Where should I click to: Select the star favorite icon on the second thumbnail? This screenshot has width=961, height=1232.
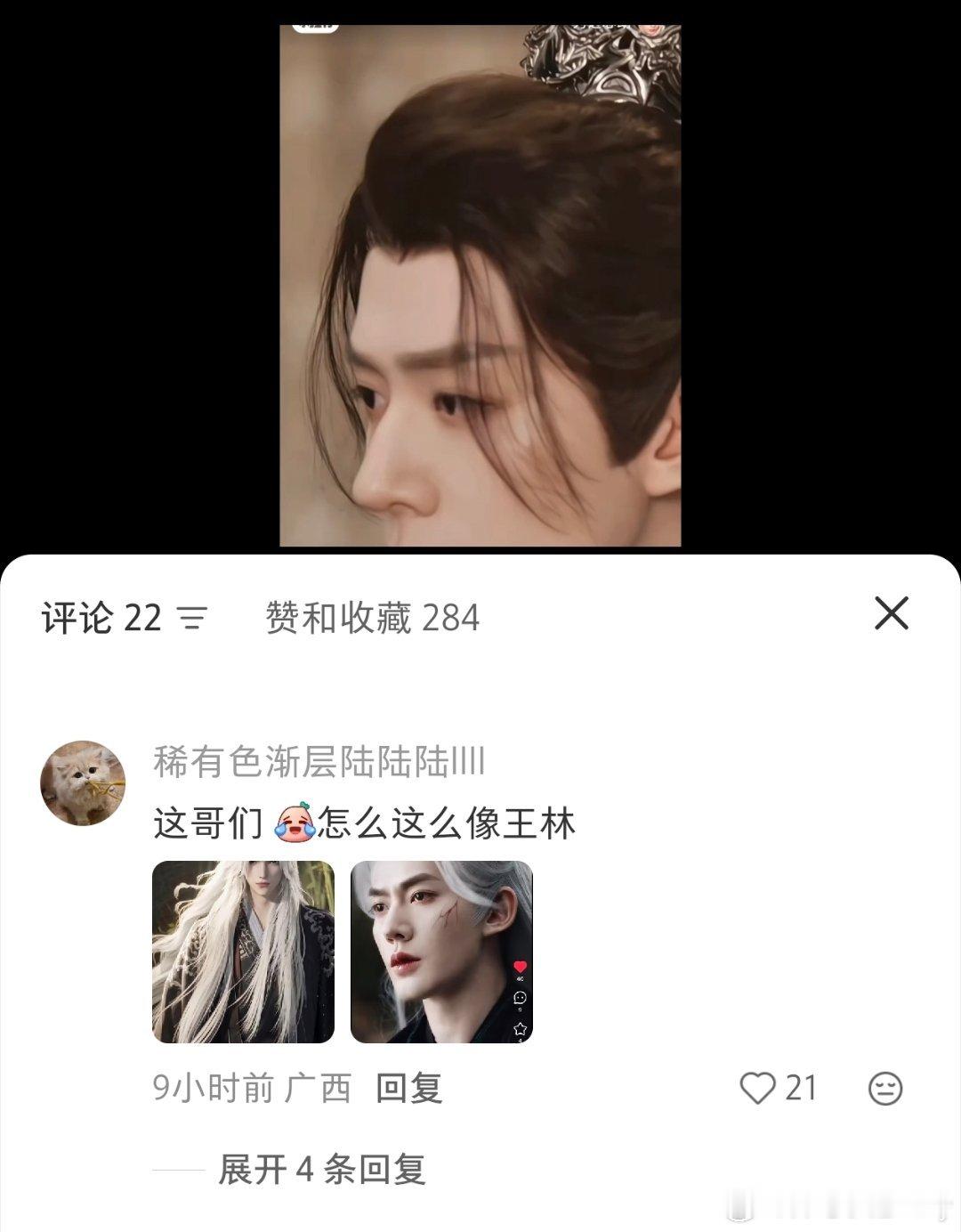tap(521, 1030)
